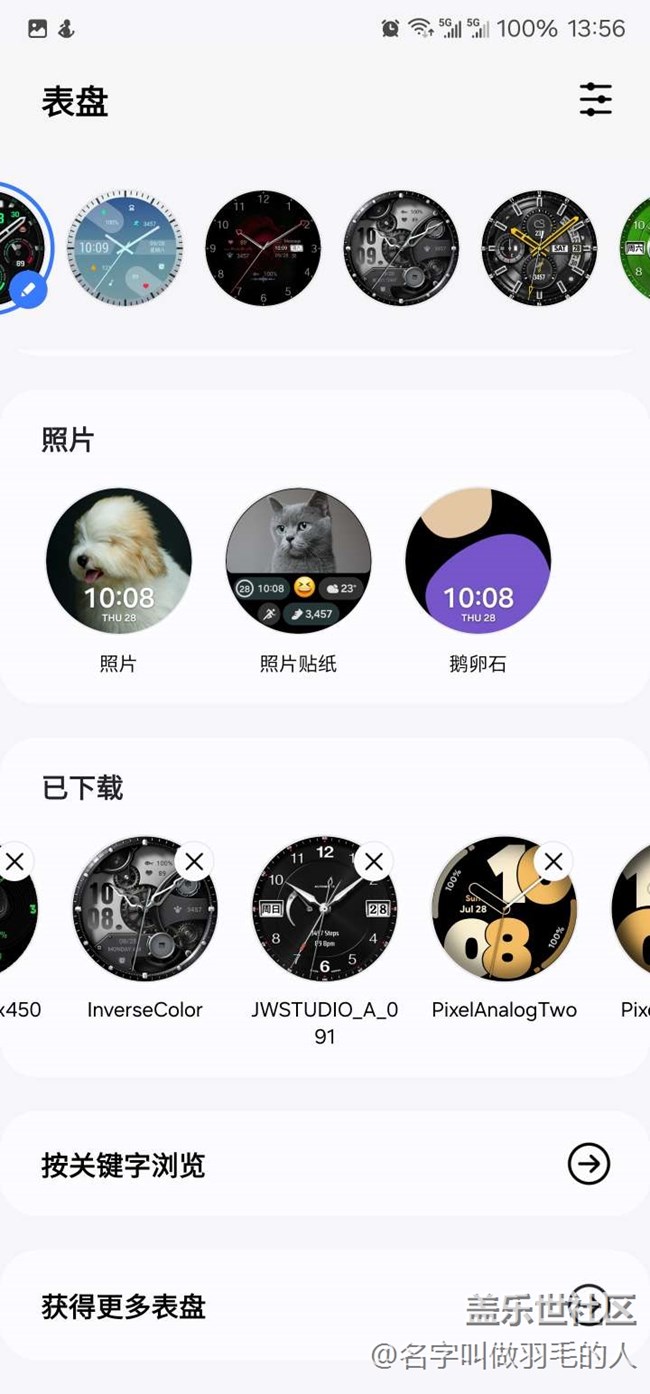This screenshot has height=1394, width=650.
Task: Choose the 照片 dog photo watch face
Action: pyautogui.click(x=118, y=560)
